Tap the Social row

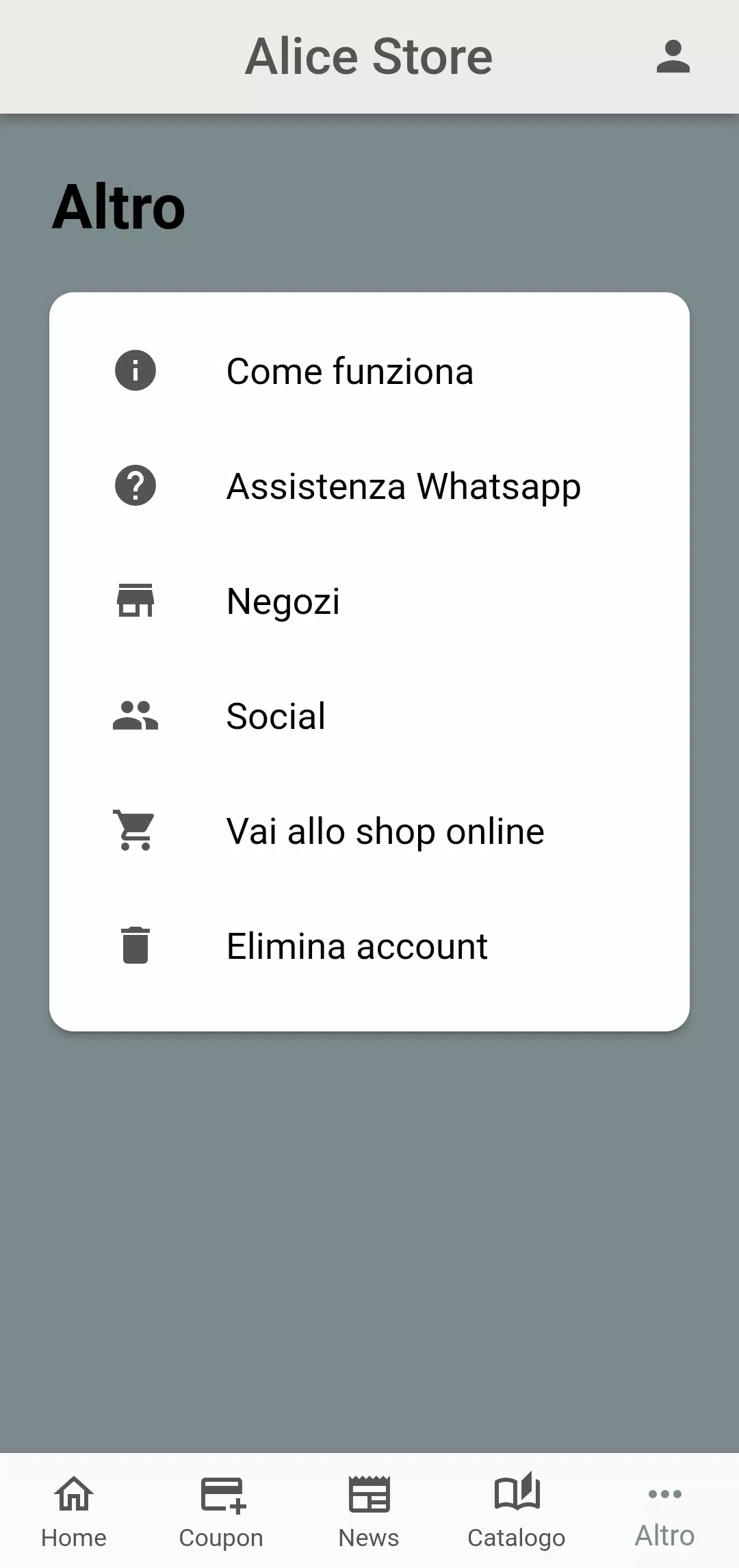[x=369, y=716]
